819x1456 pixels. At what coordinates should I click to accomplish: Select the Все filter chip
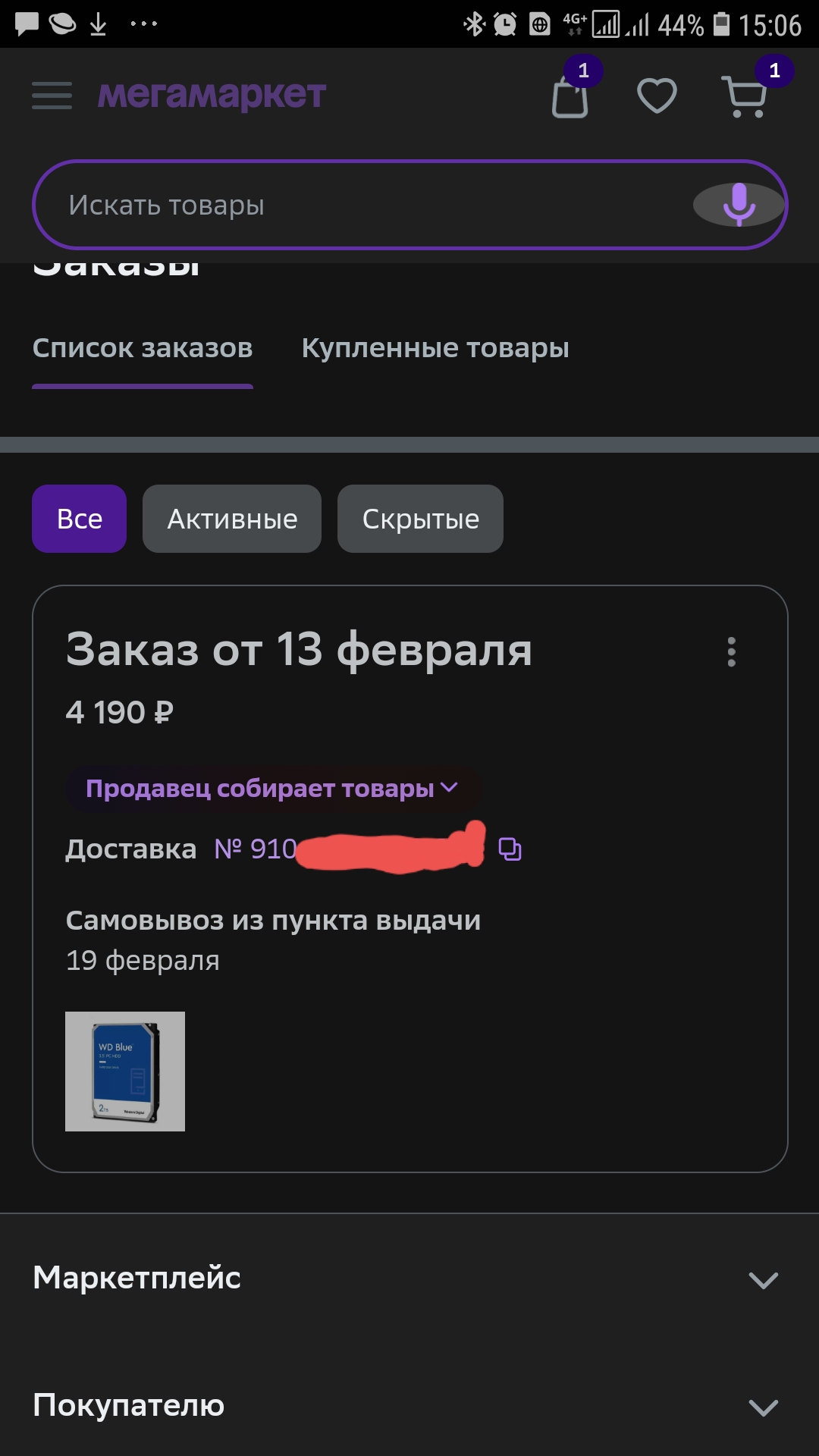(79, 519)
